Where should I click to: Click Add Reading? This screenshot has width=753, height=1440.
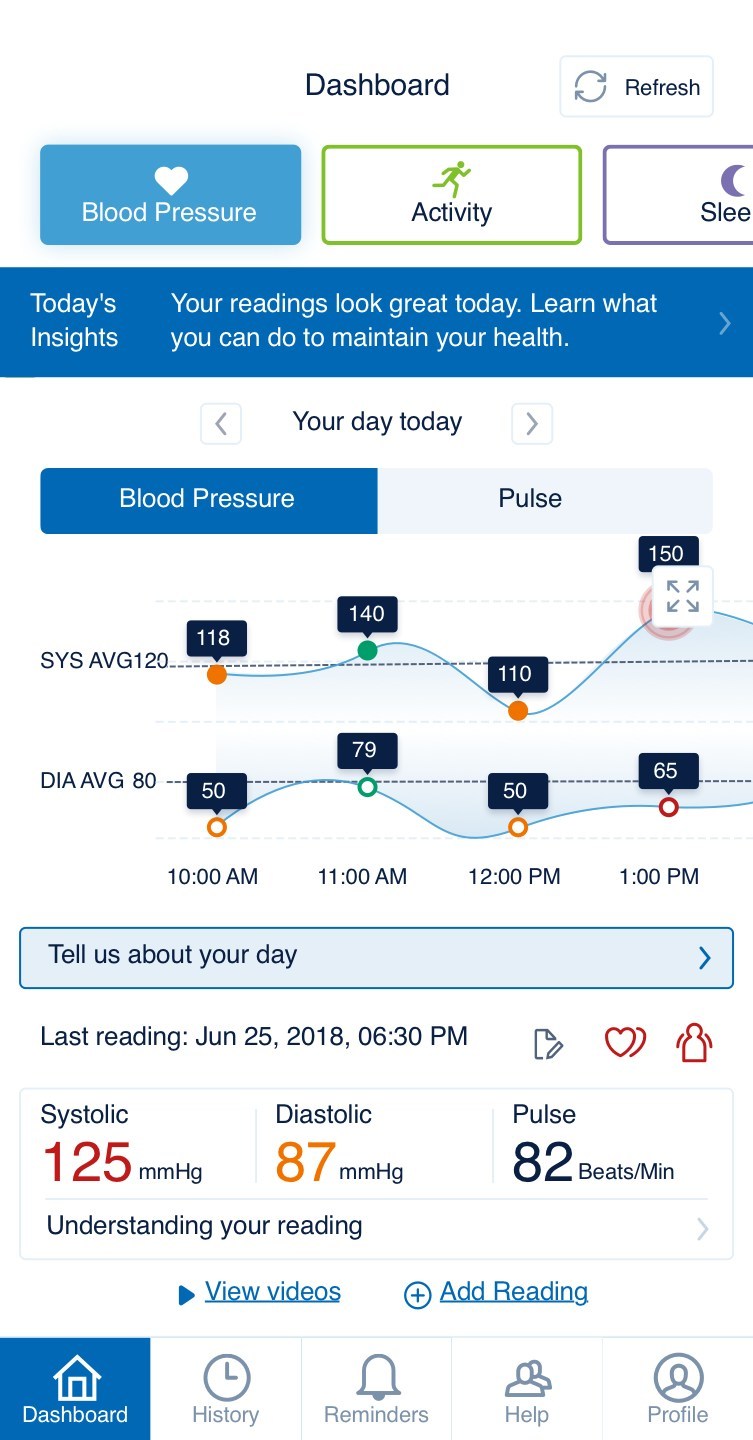coord(513,1291)
